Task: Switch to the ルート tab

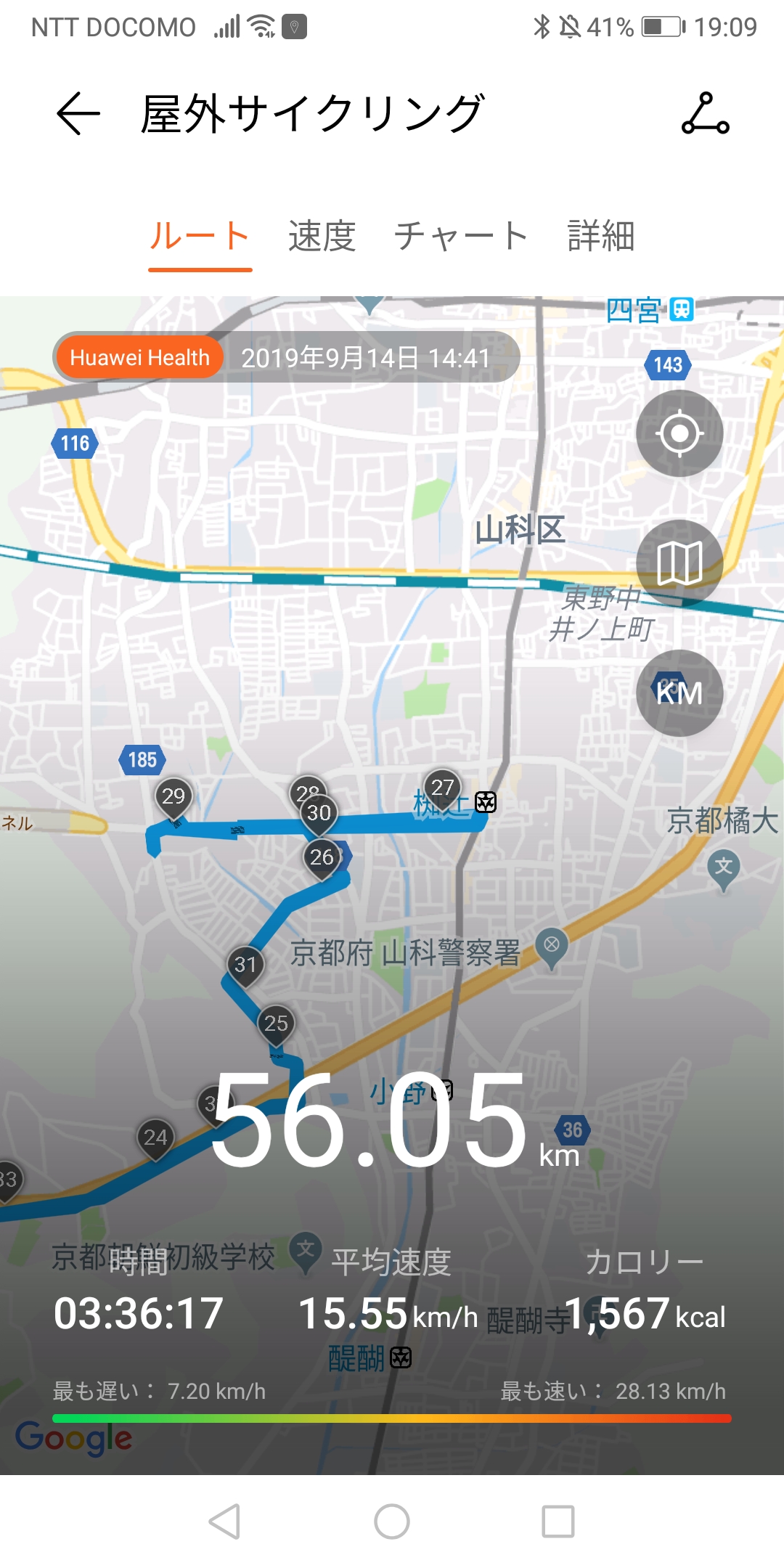Action: click(x=200, y=237)
